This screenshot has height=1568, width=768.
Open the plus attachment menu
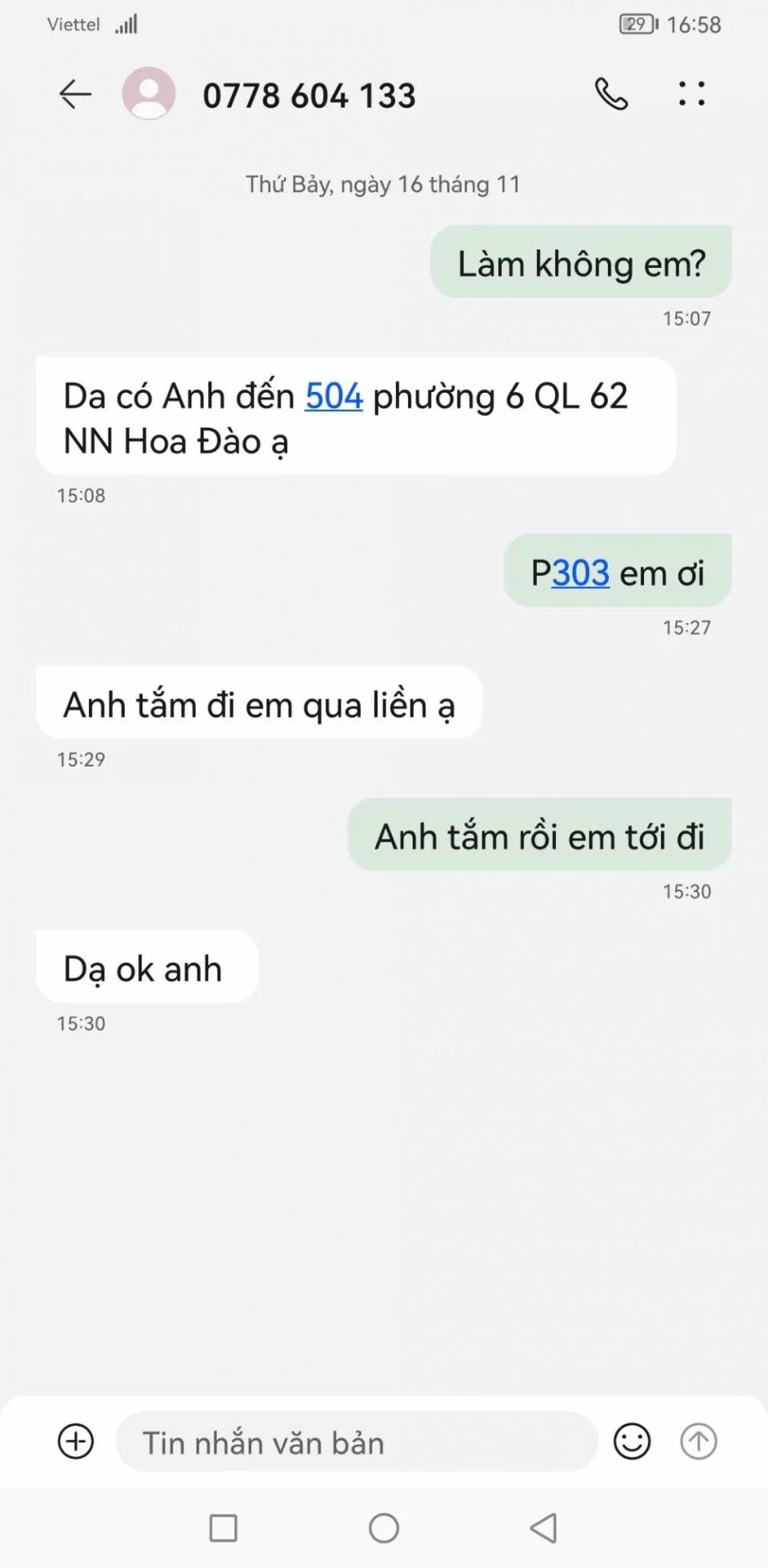pyautogui.click(x=76, y=1442)
